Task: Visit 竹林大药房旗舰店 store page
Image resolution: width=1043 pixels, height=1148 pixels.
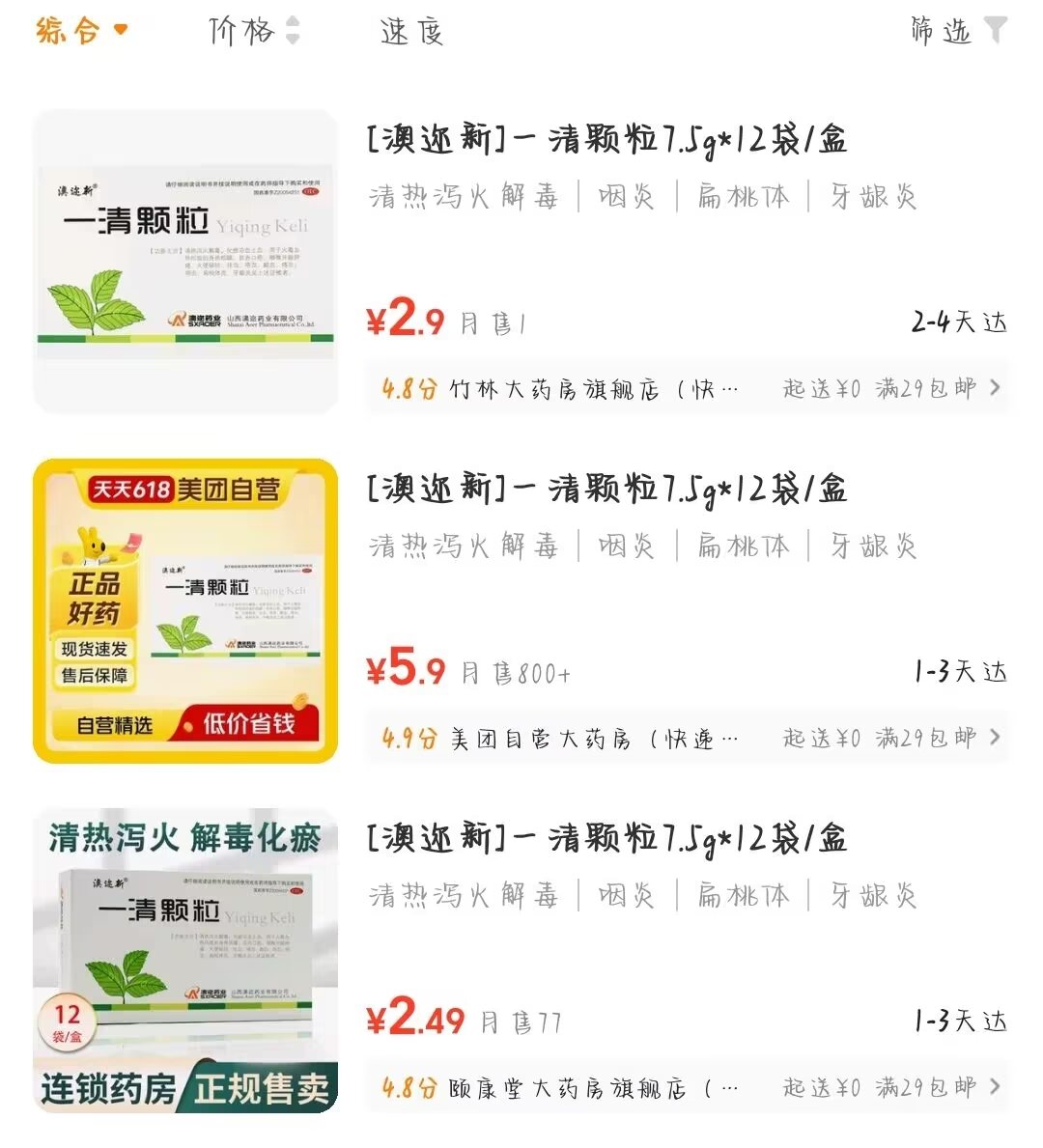Action: click(x=686, y=389)
